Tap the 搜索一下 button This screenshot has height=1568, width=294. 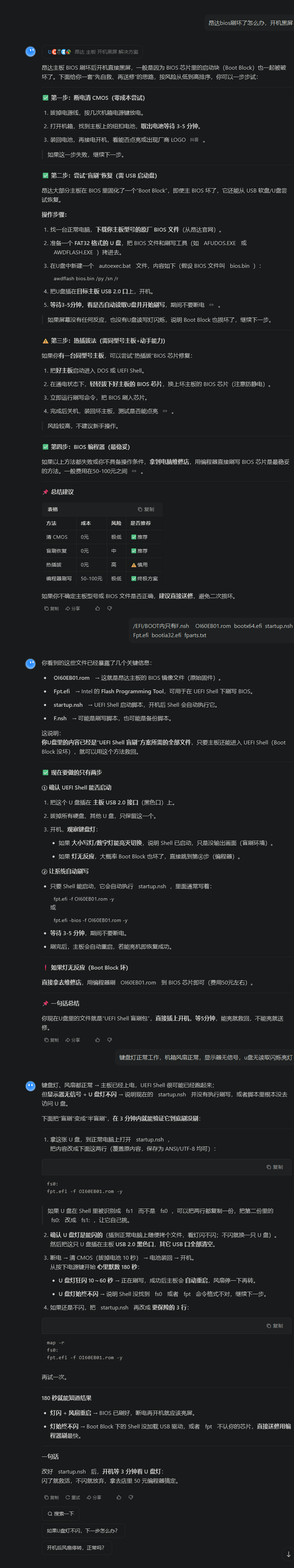pos(61,1513)
